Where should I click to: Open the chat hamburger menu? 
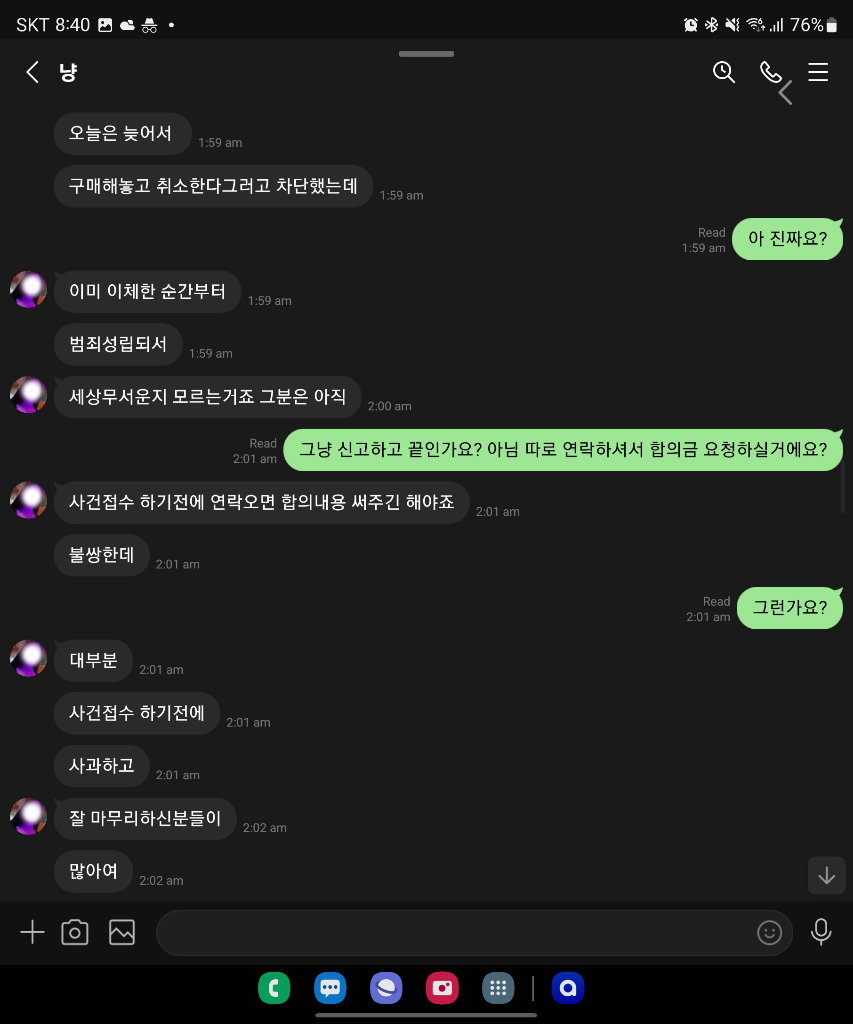[x=818, y=72]
